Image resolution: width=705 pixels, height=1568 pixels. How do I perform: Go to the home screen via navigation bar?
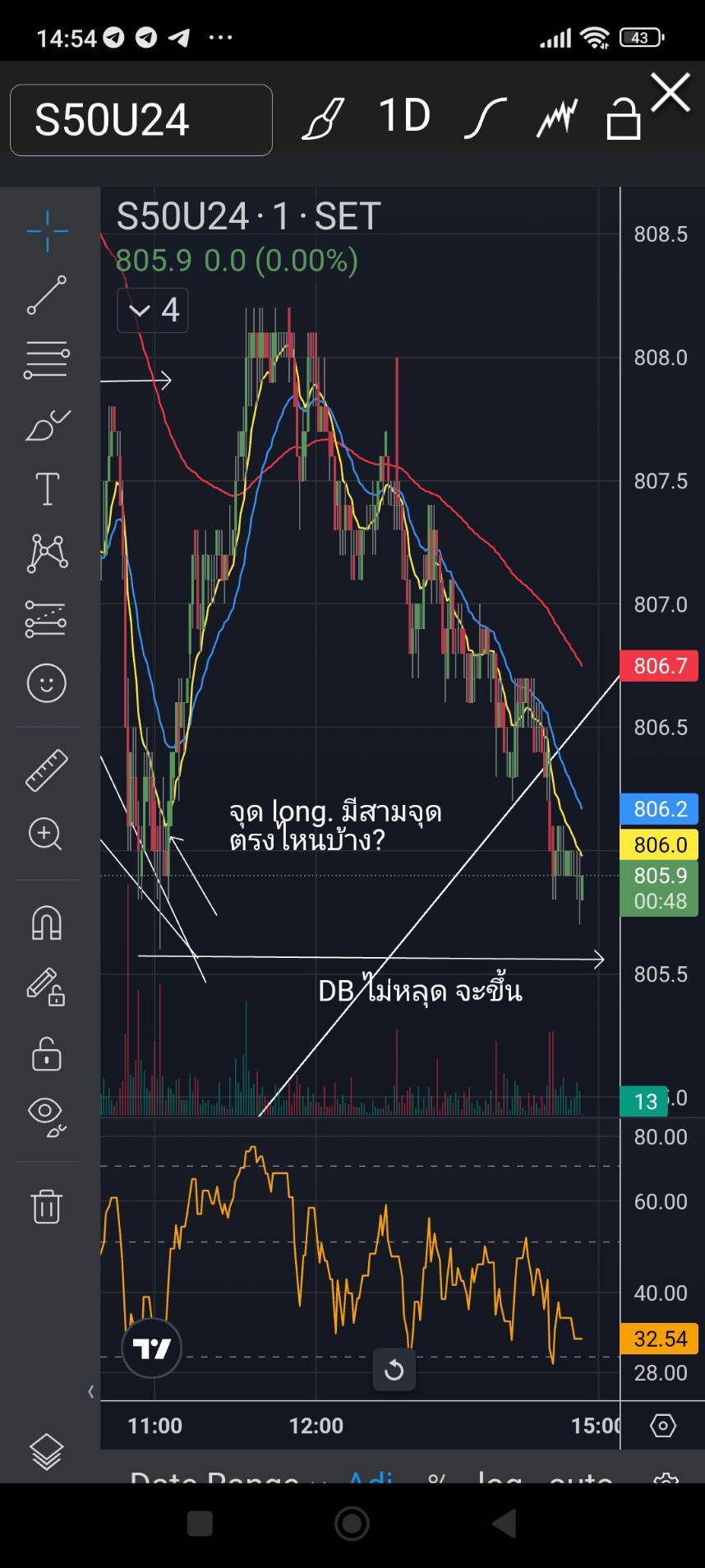(352, 1524)
